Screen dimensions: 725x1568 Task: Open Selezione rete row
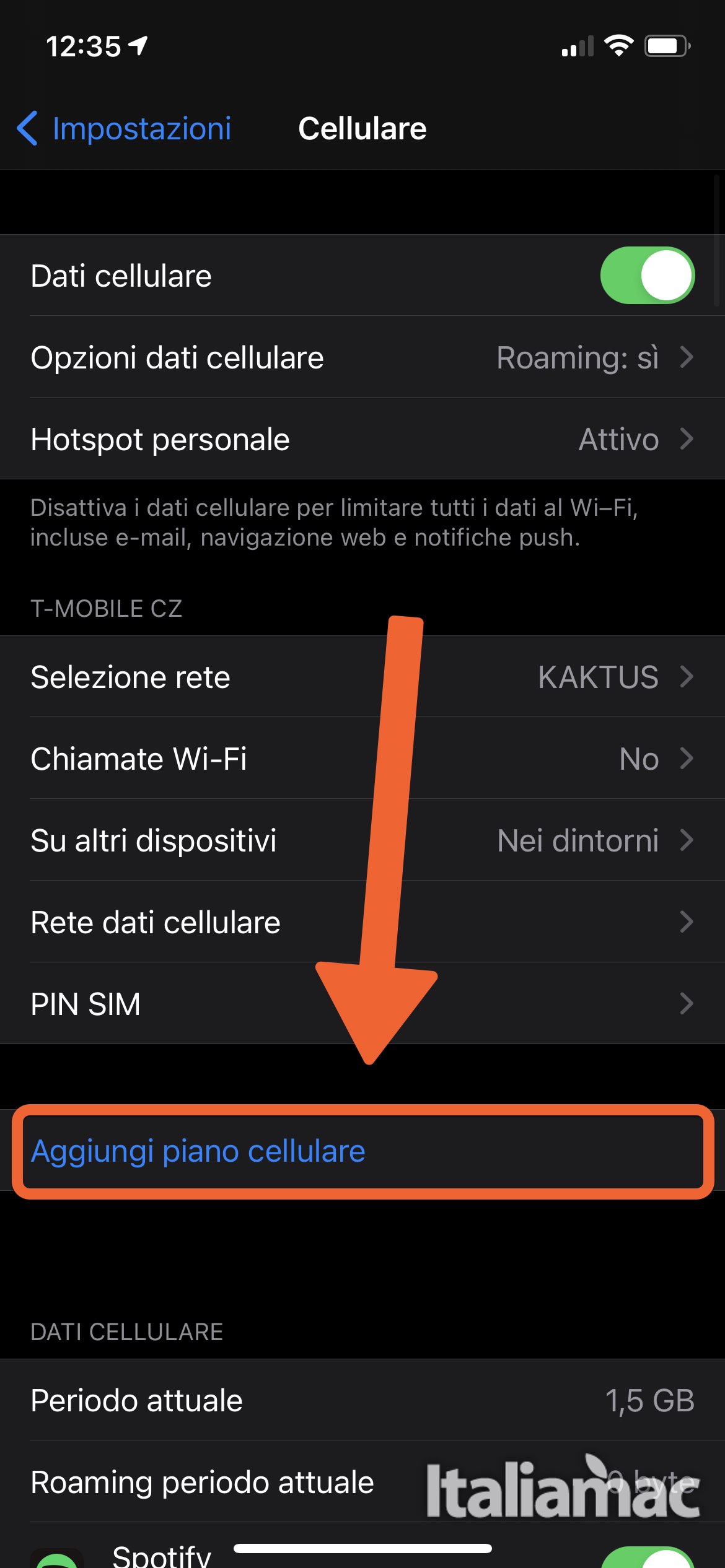362,677
